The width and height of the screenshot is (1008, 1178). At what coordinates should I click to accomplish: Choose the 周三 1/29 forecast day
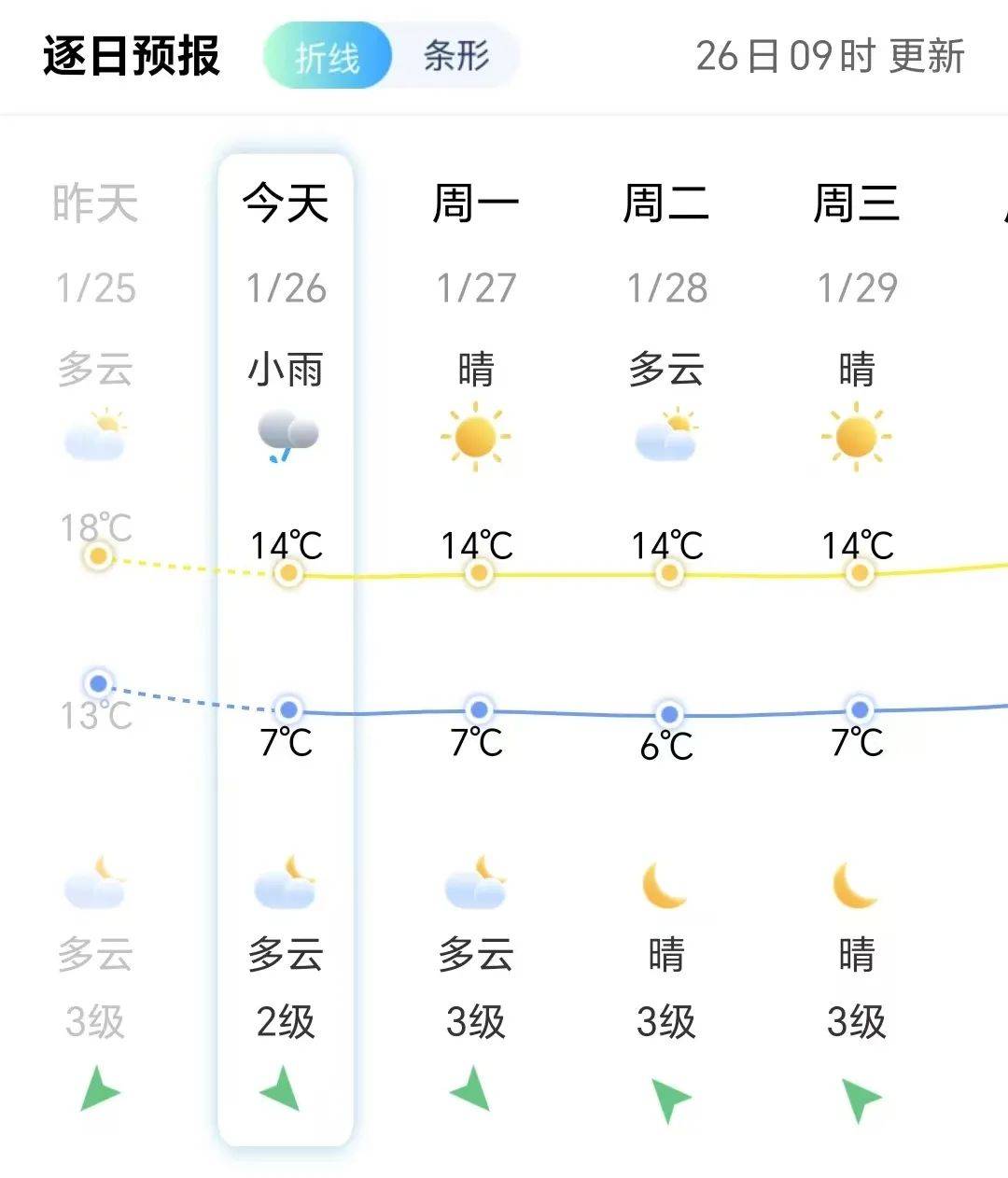pyautogui.click(x=857, y=243)
